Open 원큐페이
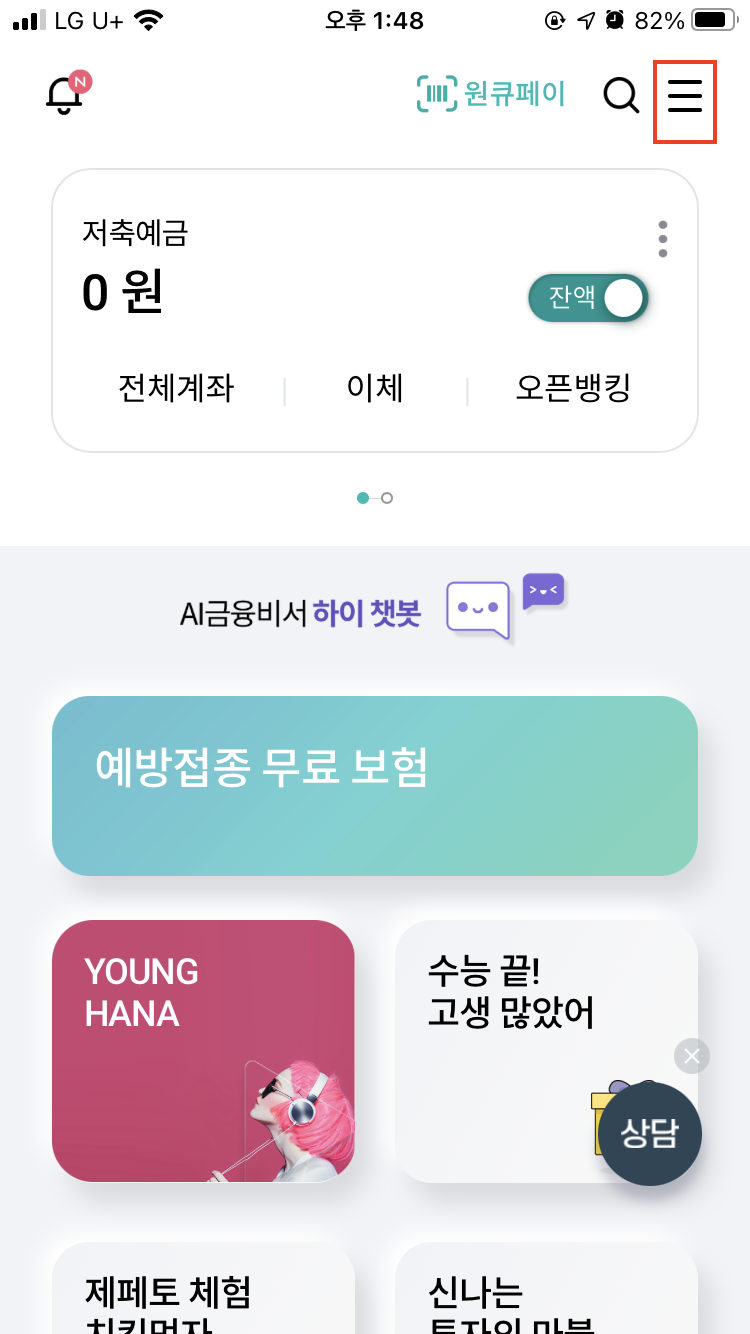 pyautogui.click(x=491, y=95)
